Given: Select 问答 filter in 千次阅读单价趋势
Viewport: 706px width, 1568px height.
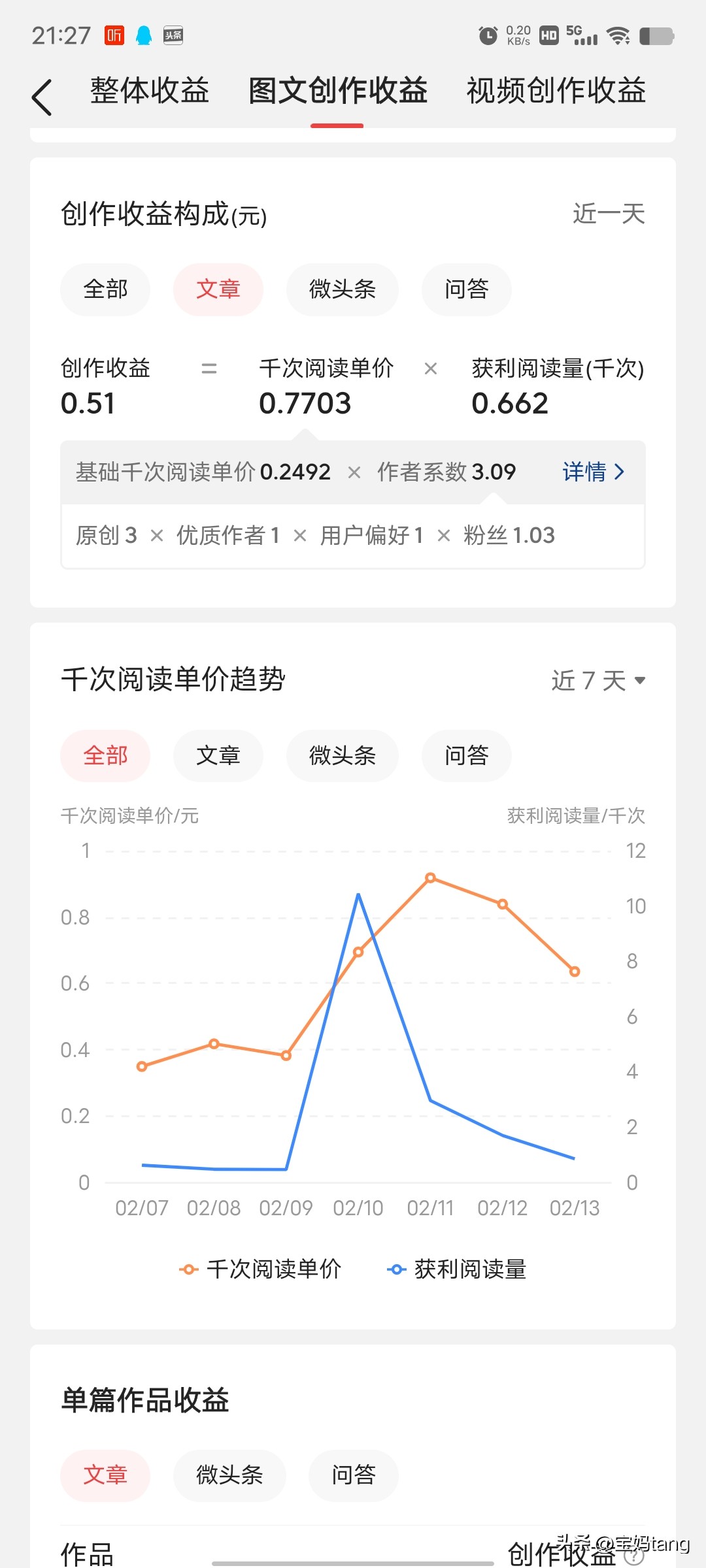Looking at the screenshot, I should pyautogui.click(x=466, y=756).
